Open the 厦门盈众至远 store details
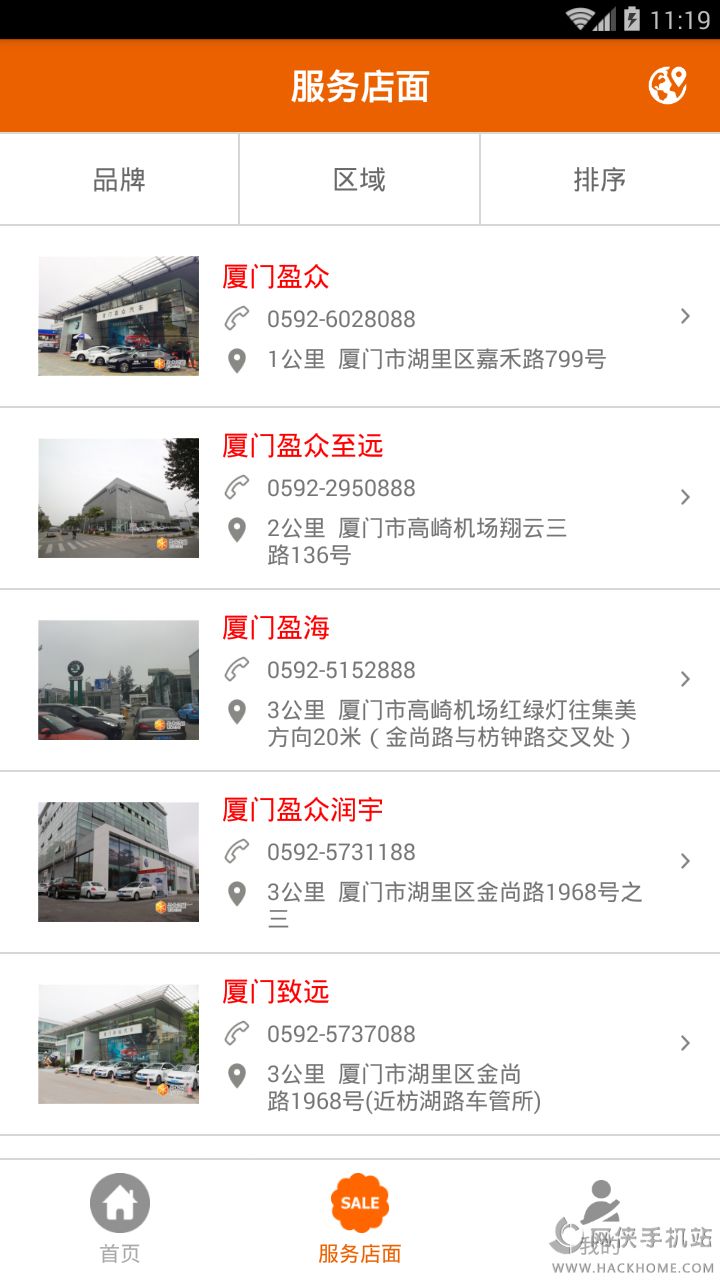 (360, 498)
